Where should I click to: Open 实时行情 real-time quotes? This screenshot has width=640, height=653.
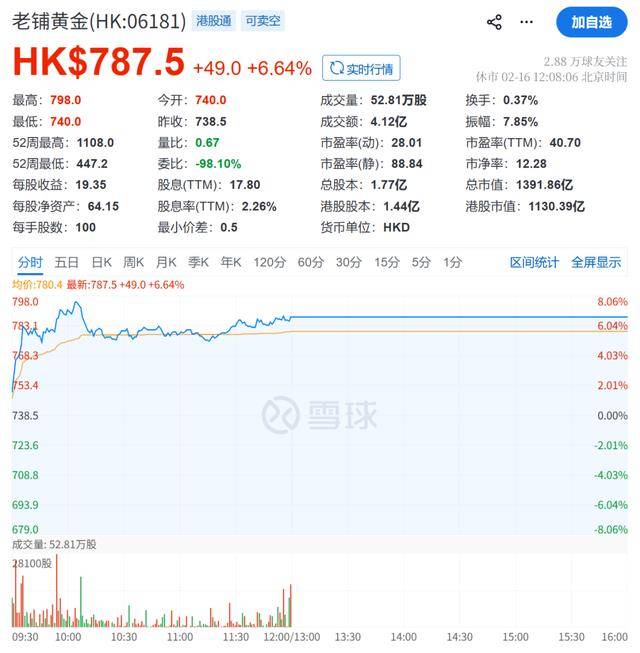[x=361, y=68]
